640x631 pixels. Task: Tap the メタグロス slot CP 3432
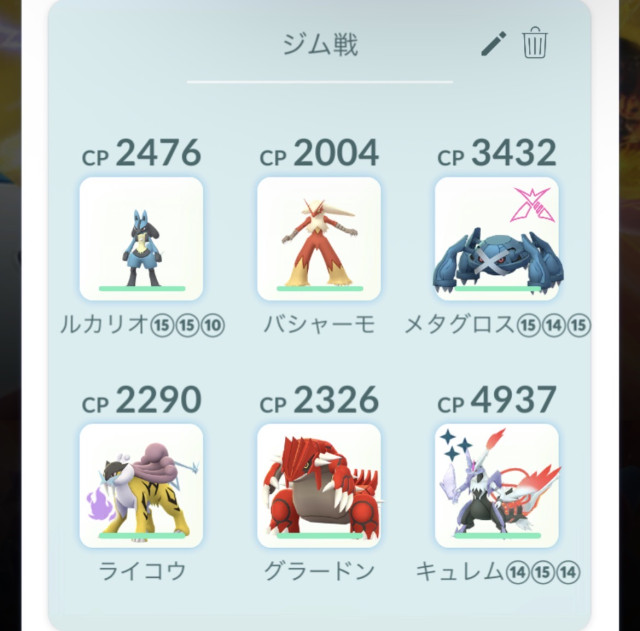point(497,239)
